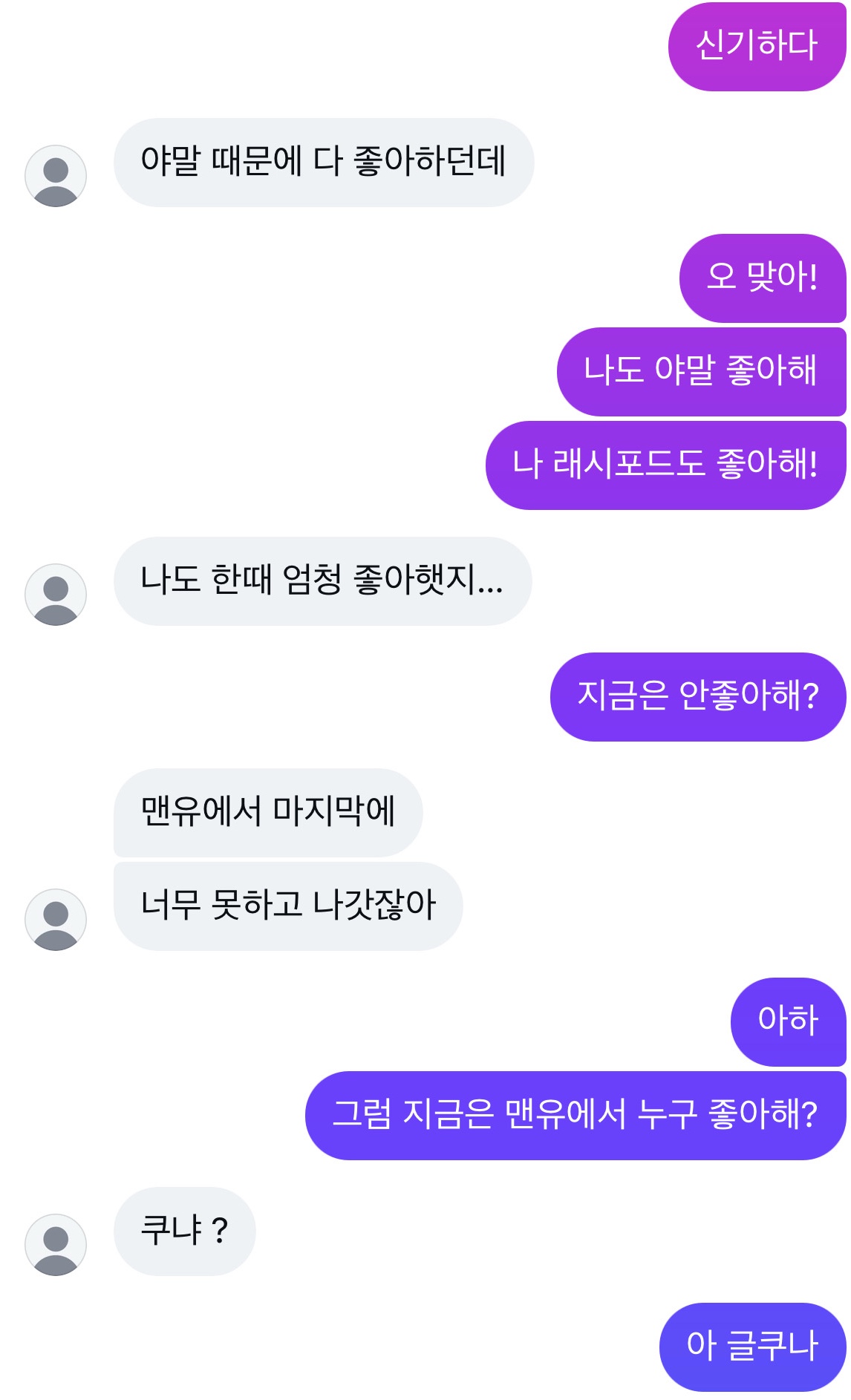Select the avatar next to "쿠냐 ?" message

pyautogui.click(x=56, y=1245)
